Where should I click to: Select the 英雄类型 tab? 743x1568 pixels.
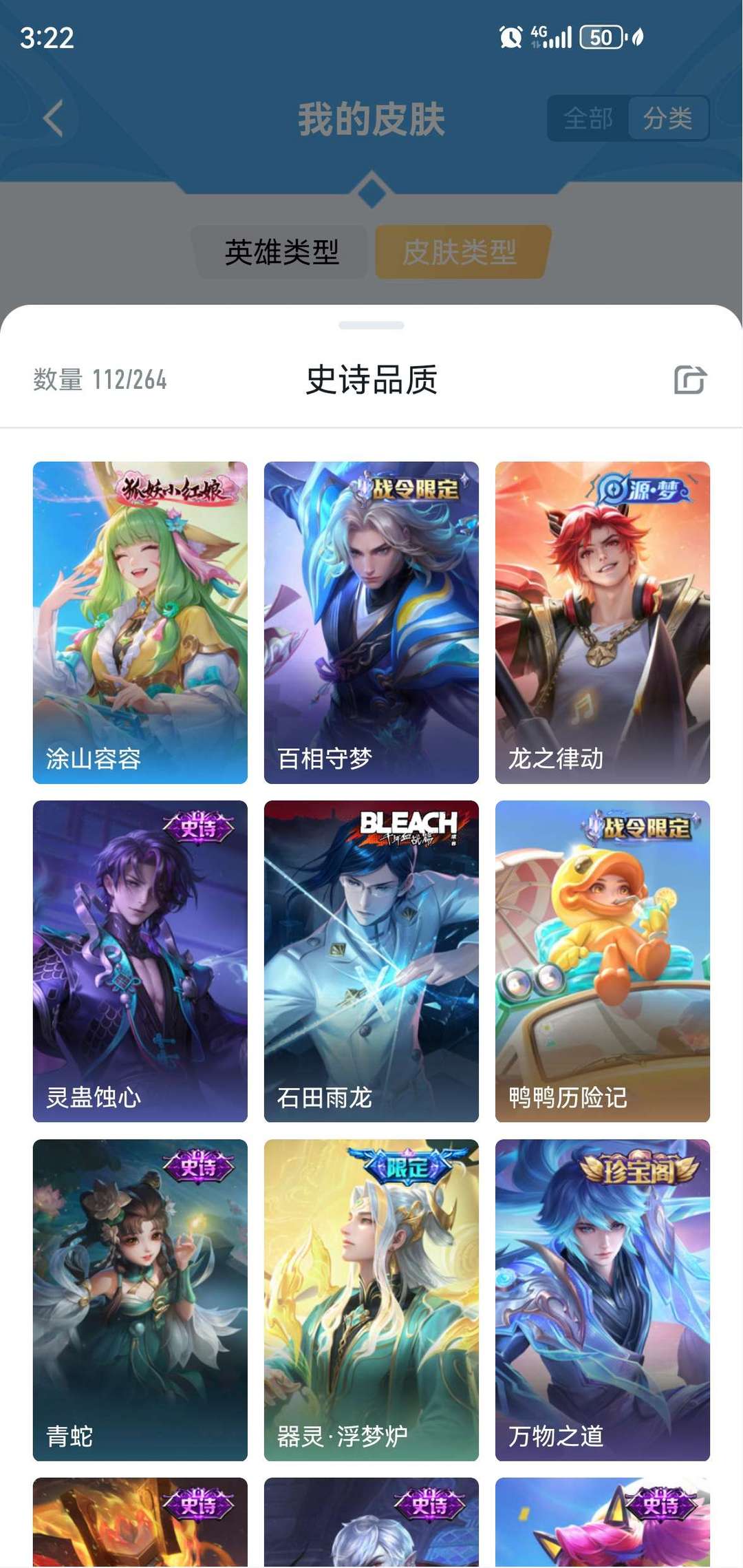tap(282, 252)
